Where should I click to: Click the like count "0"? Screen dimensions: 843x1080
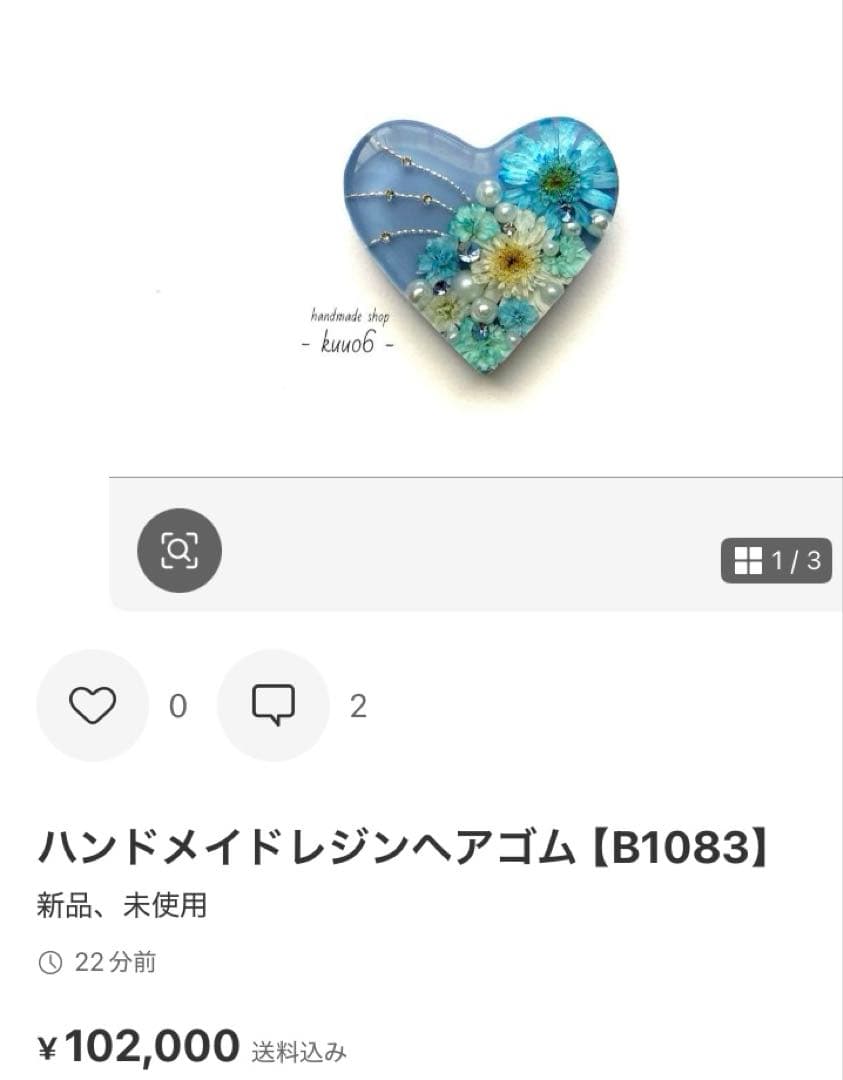[x=177, y=705]
